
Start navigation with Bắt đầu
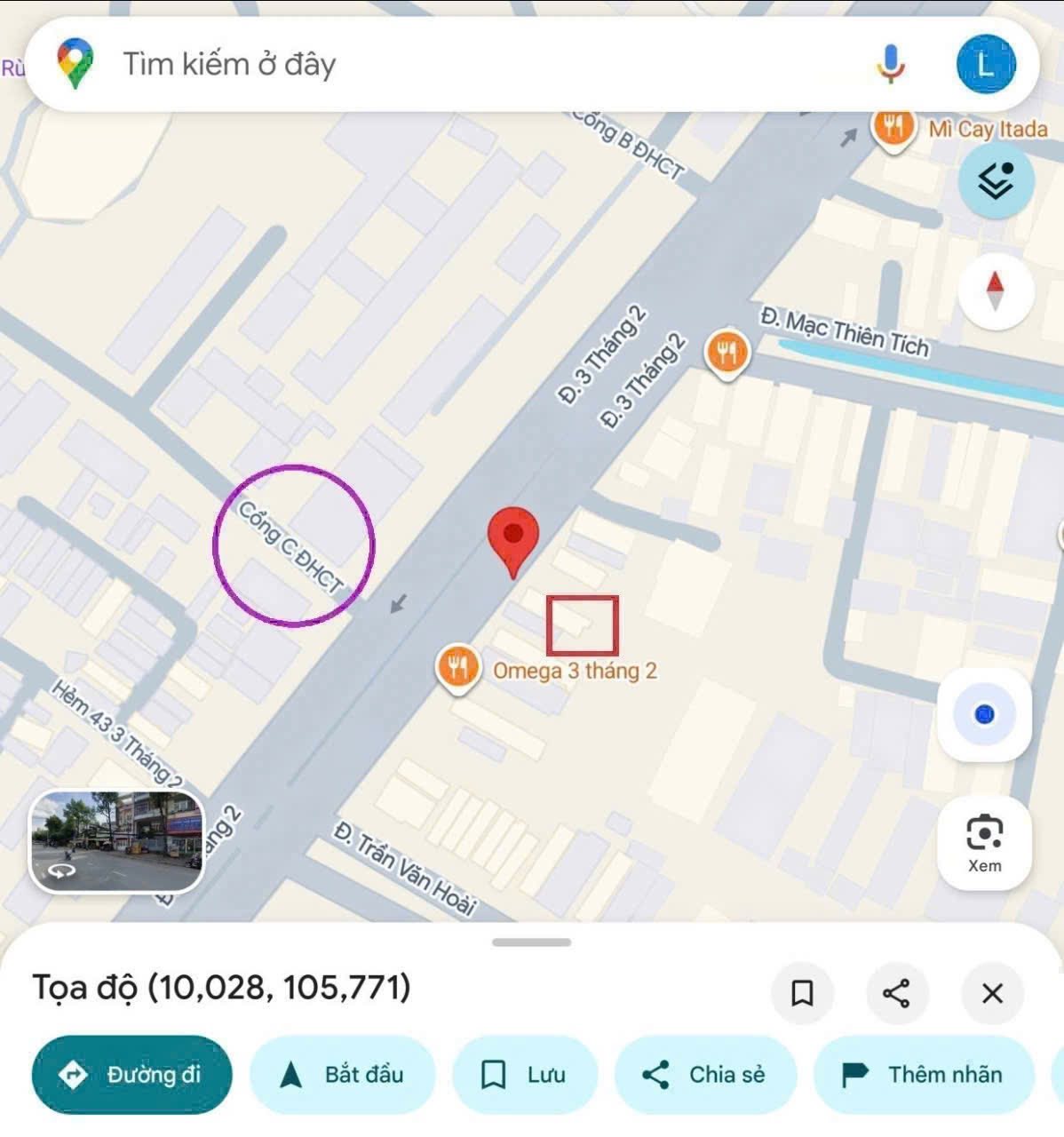pyautogui.click(x=343, y=1075)
